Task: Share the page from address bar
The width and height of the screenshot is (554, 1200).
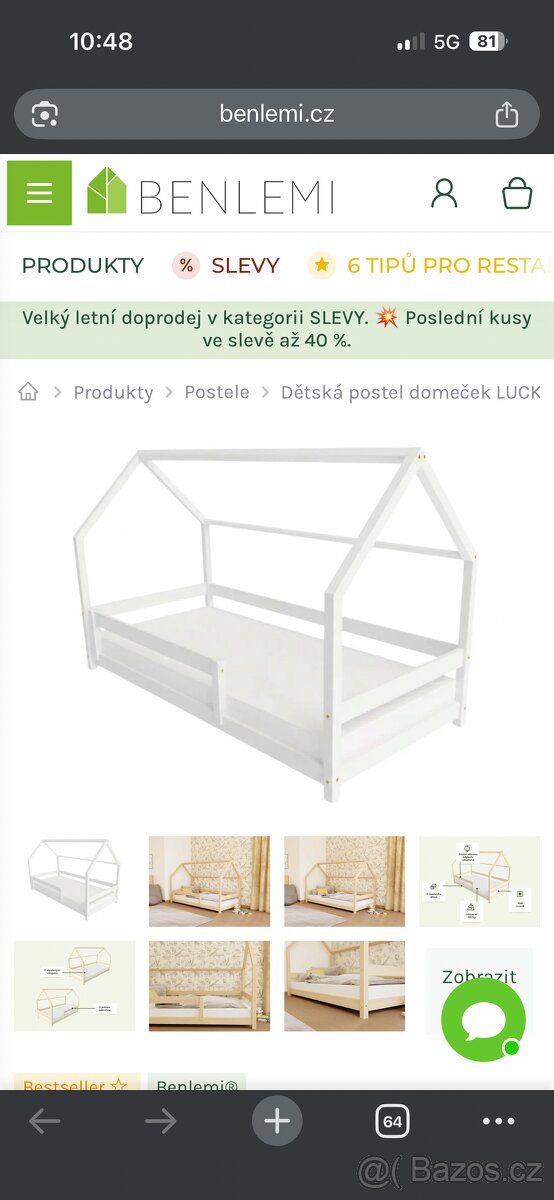Action: click(x=507, y=114)
